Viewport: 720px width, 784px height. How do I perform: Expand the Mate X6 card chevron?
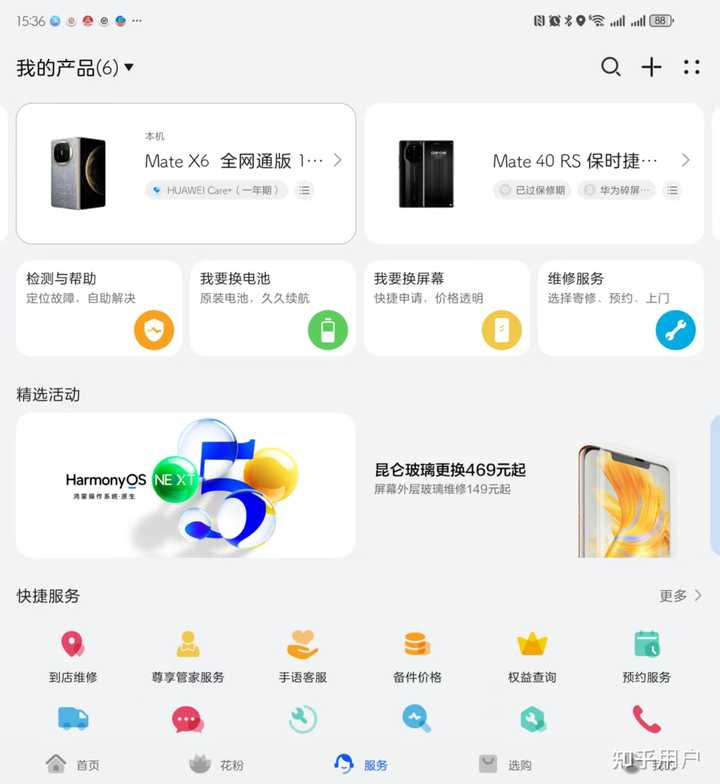337,158
